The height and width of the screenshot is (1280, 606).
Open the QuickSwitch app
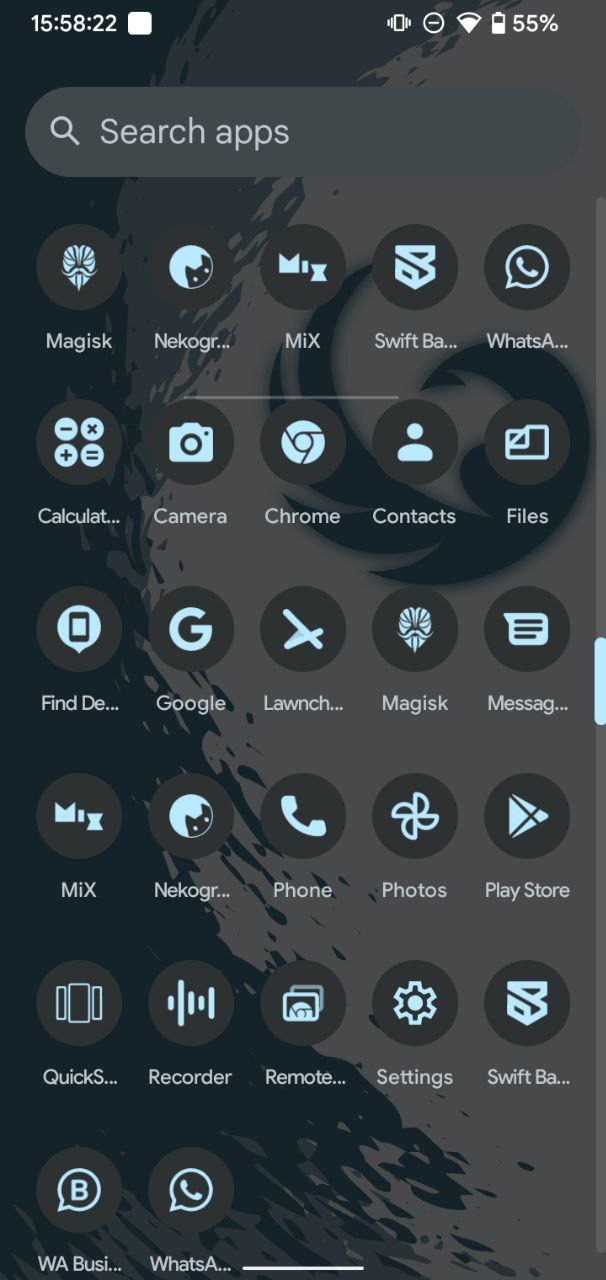79,1003
